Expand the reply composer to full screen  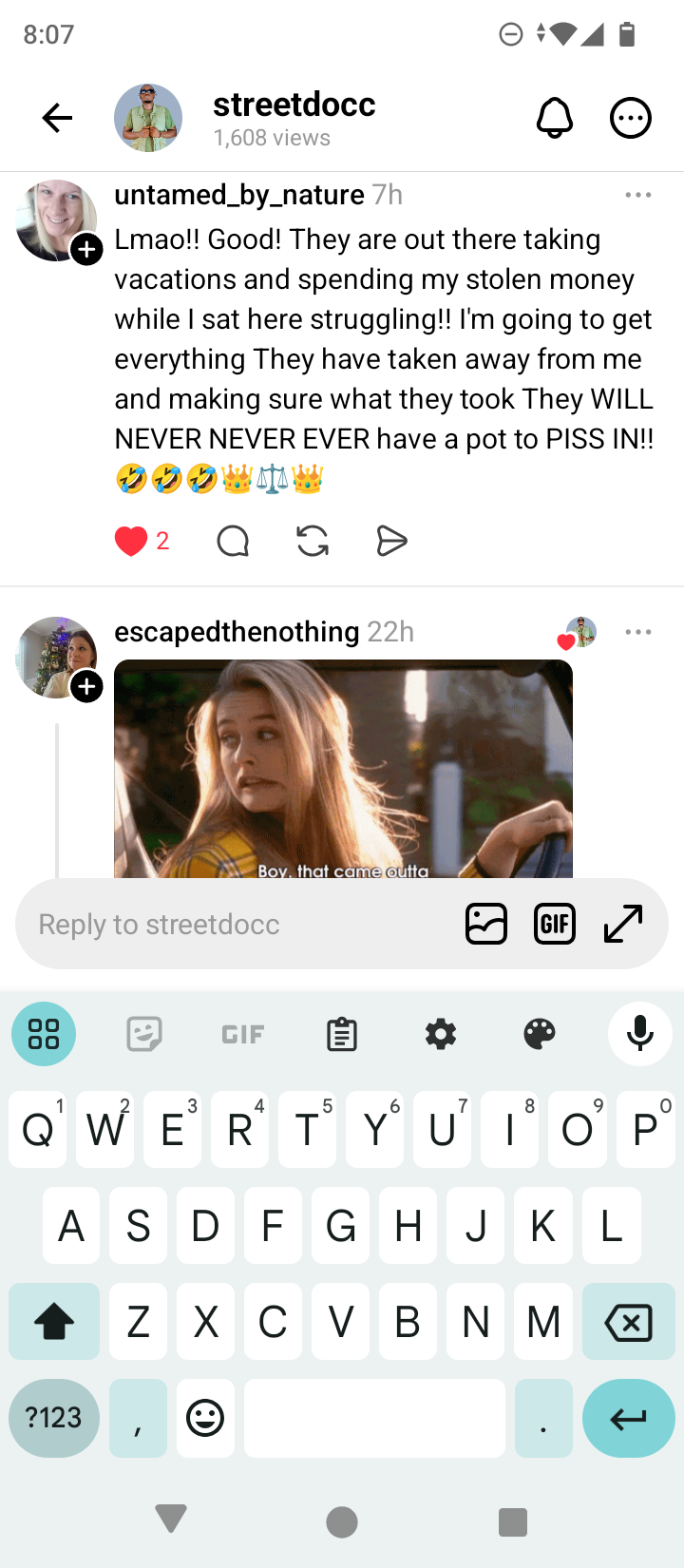(623, 924)
